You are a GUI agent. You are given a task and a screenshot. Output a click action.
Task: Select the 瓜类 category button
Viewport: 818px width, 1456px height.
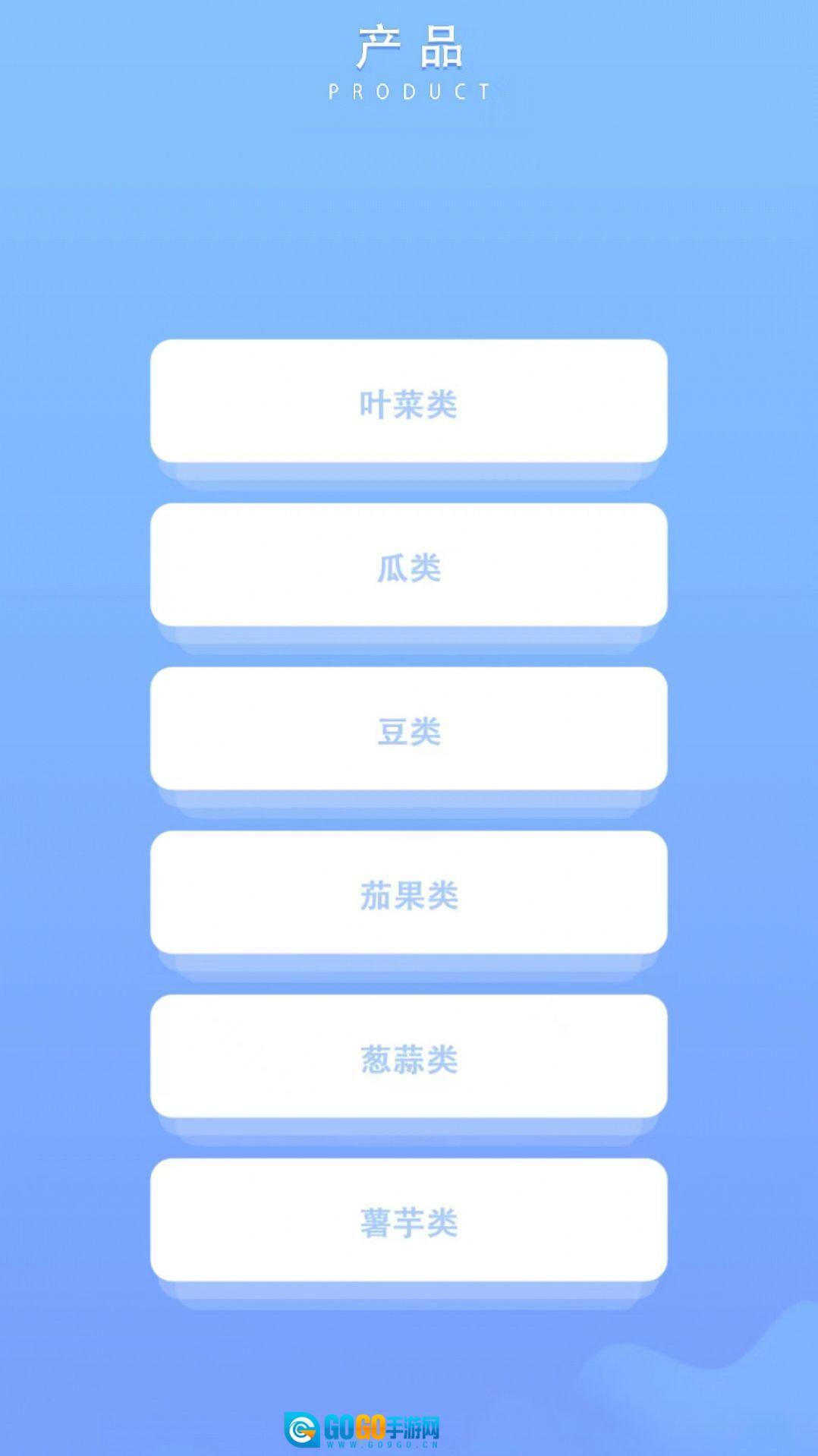[408, 566]
